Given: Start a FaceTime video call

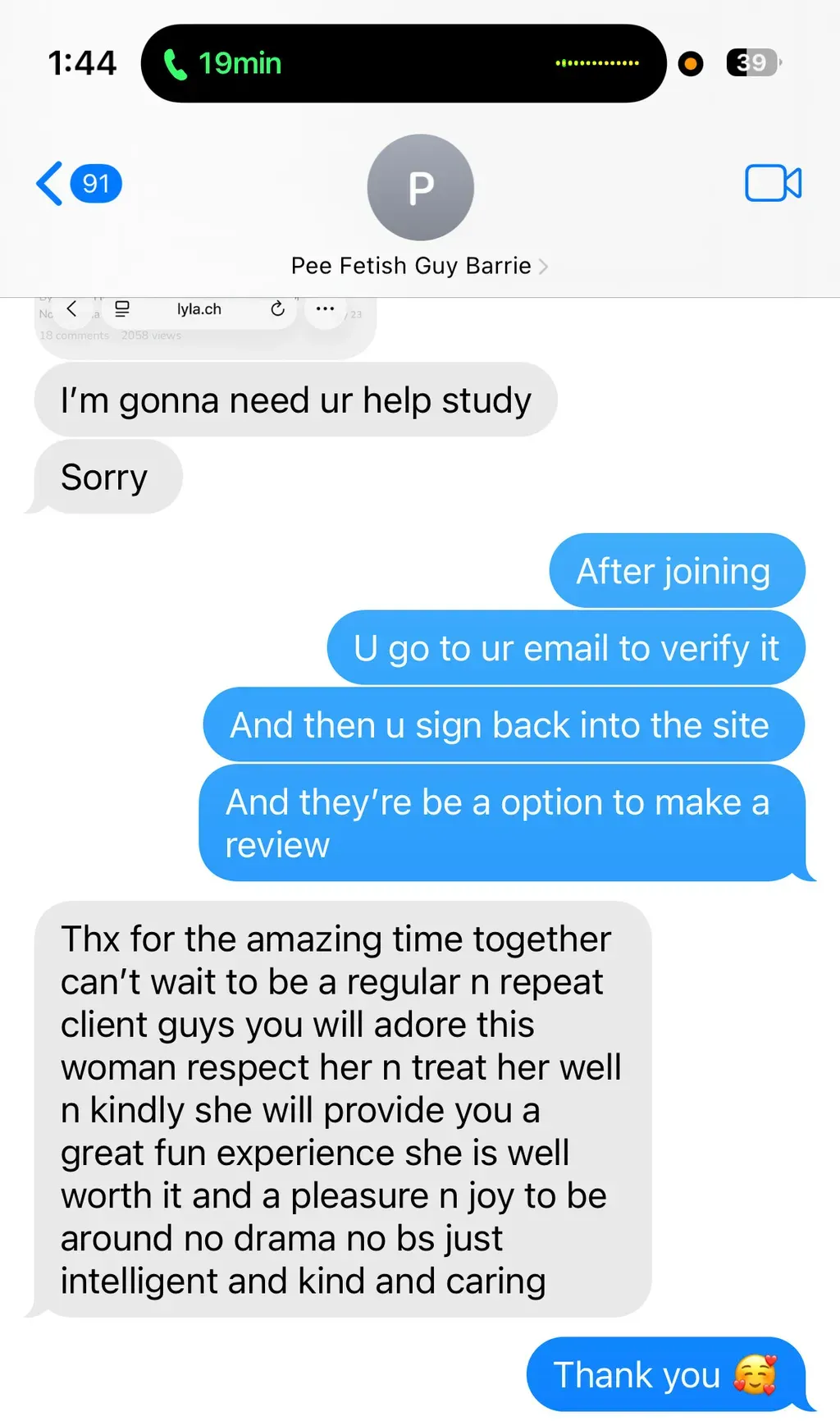Looking at the screenshot, I should click(x=773, y=183).
